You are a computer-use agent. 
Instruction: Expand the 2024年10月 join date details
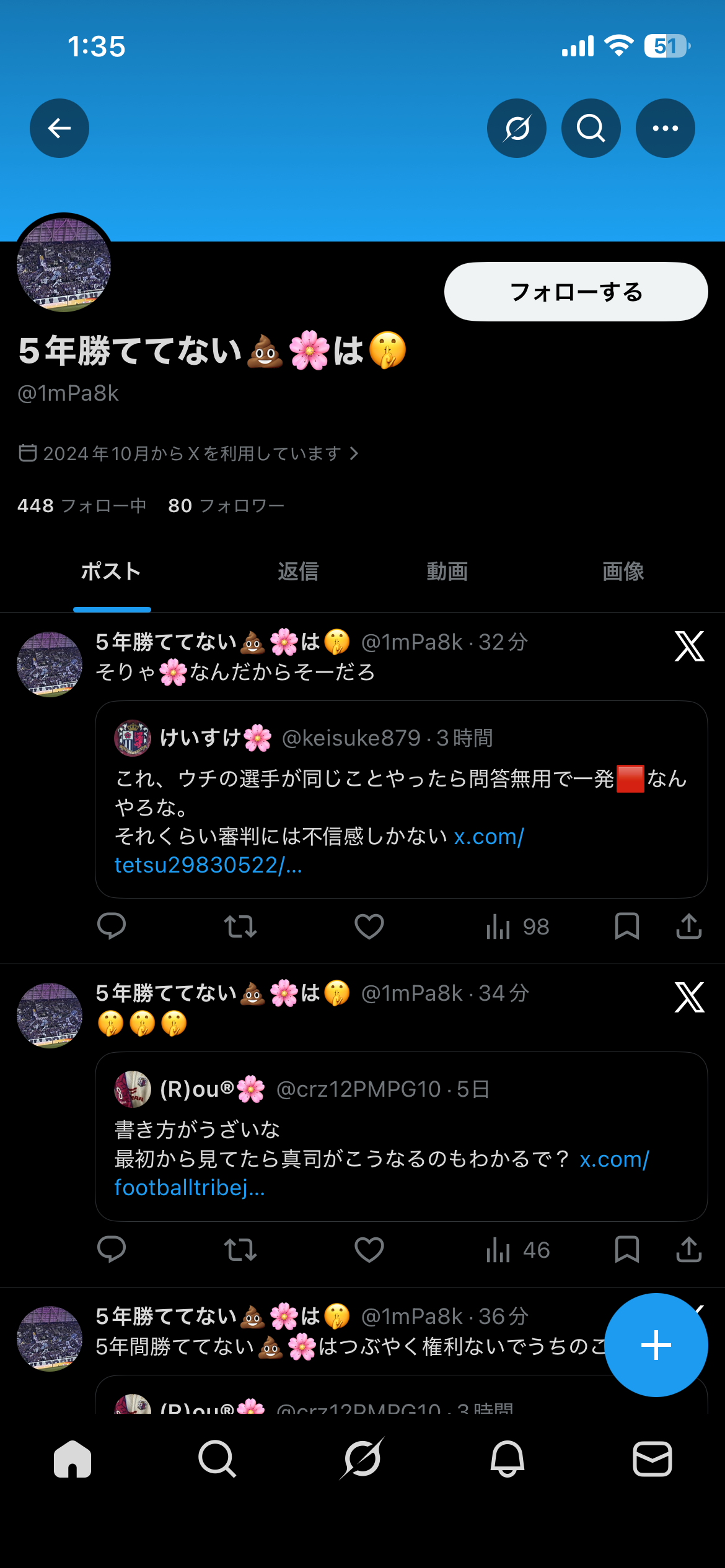point(189,453)
